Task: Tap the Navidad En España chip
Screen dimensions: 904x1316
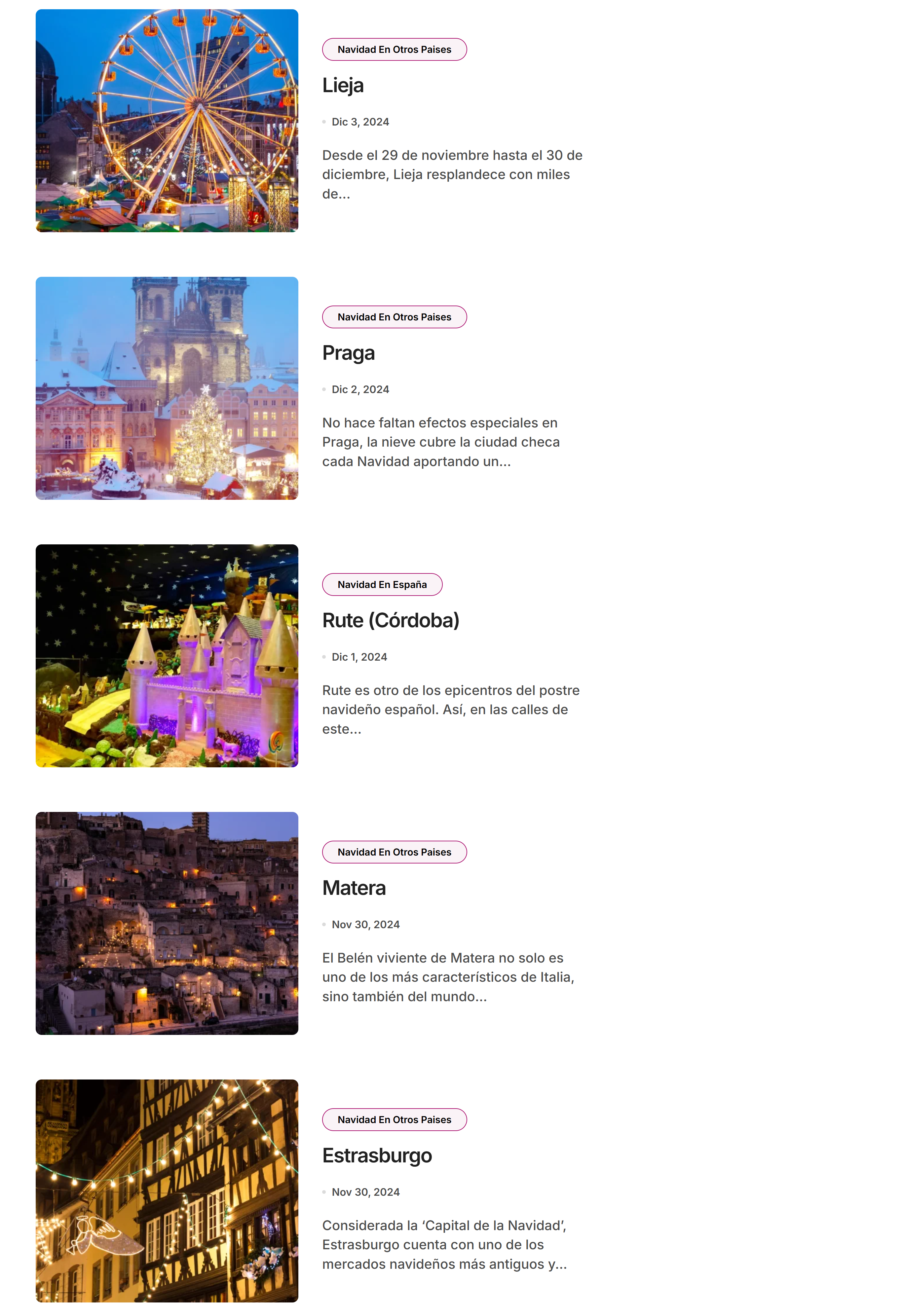Action: (x=382, y=584)
